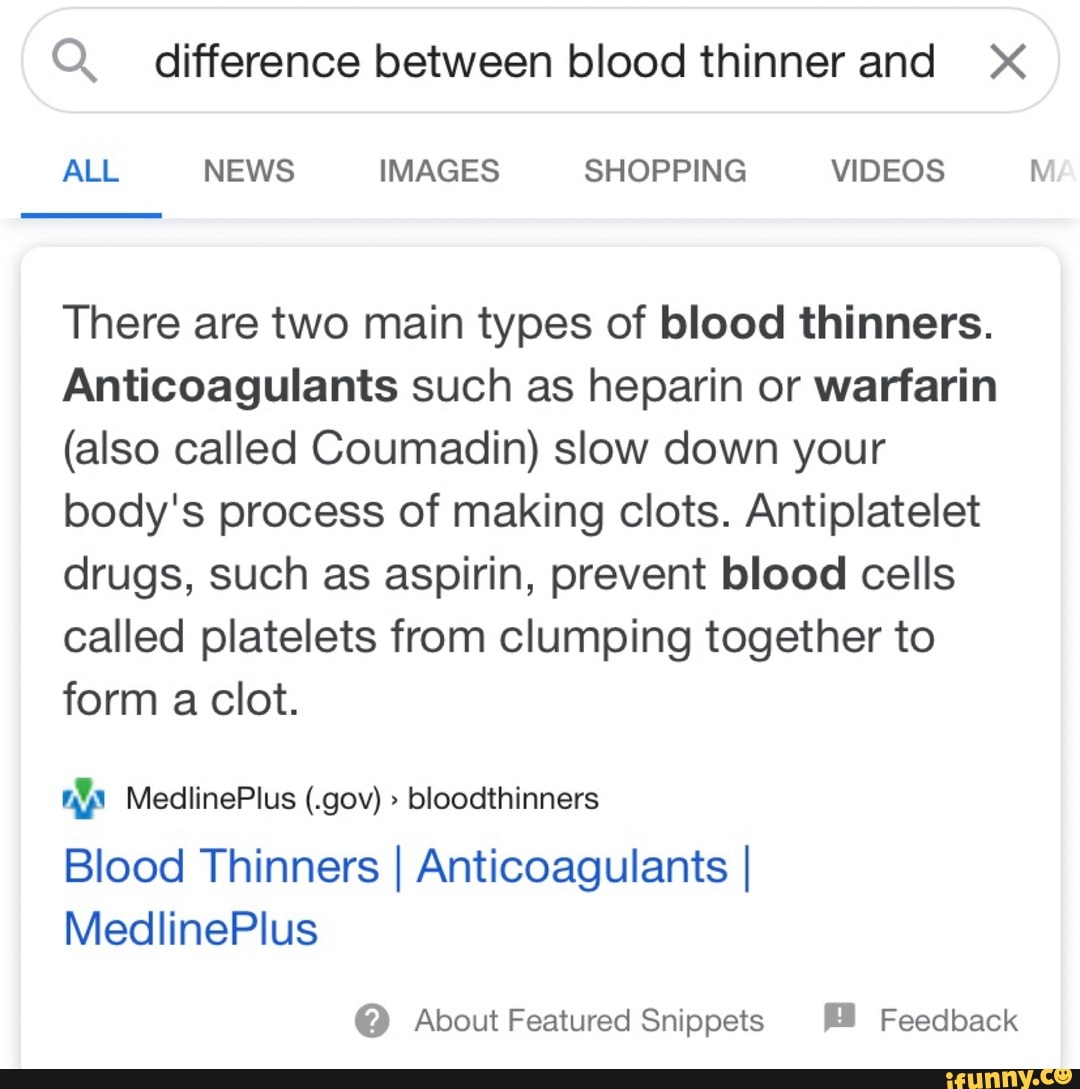Click the Feedback speech bubble icon
Screen dimensions: 1080x1089
[840, 1019]
